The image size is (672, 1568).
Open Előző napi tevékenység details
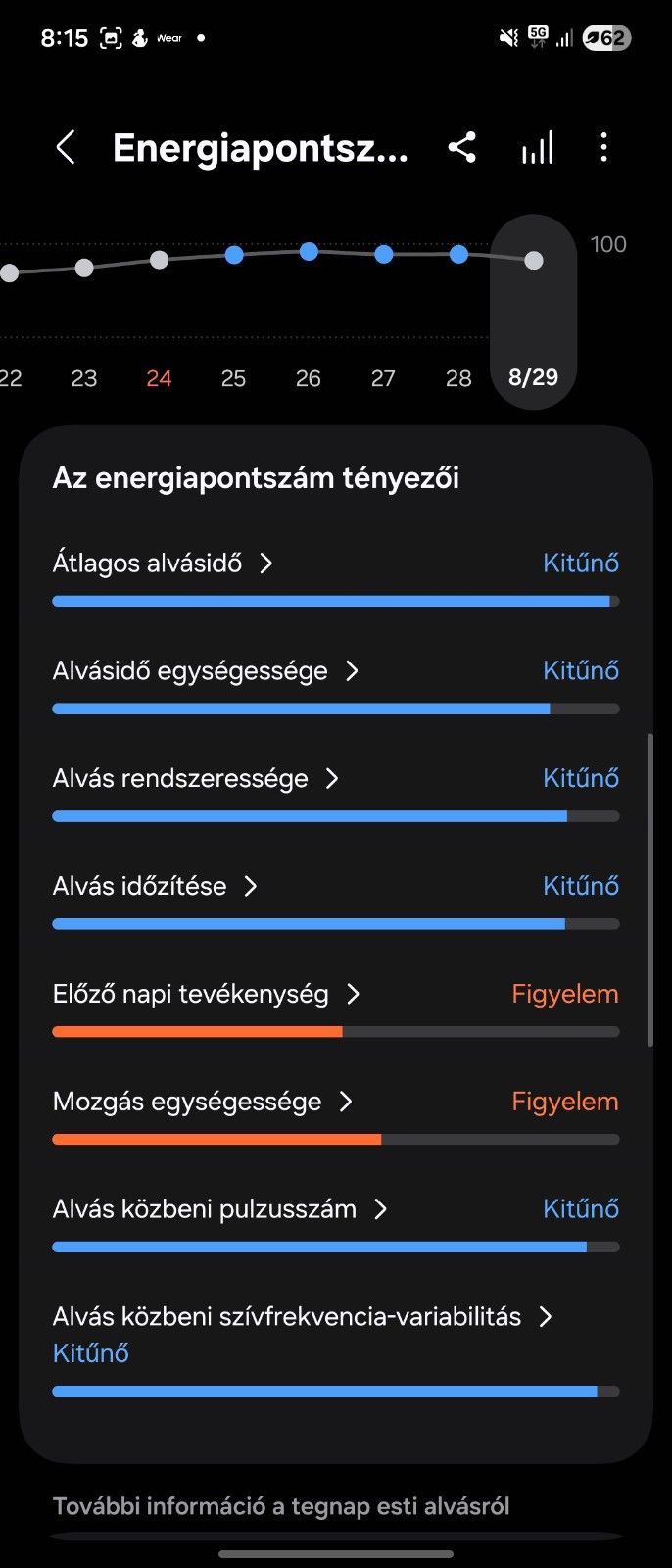click(206, 995)
